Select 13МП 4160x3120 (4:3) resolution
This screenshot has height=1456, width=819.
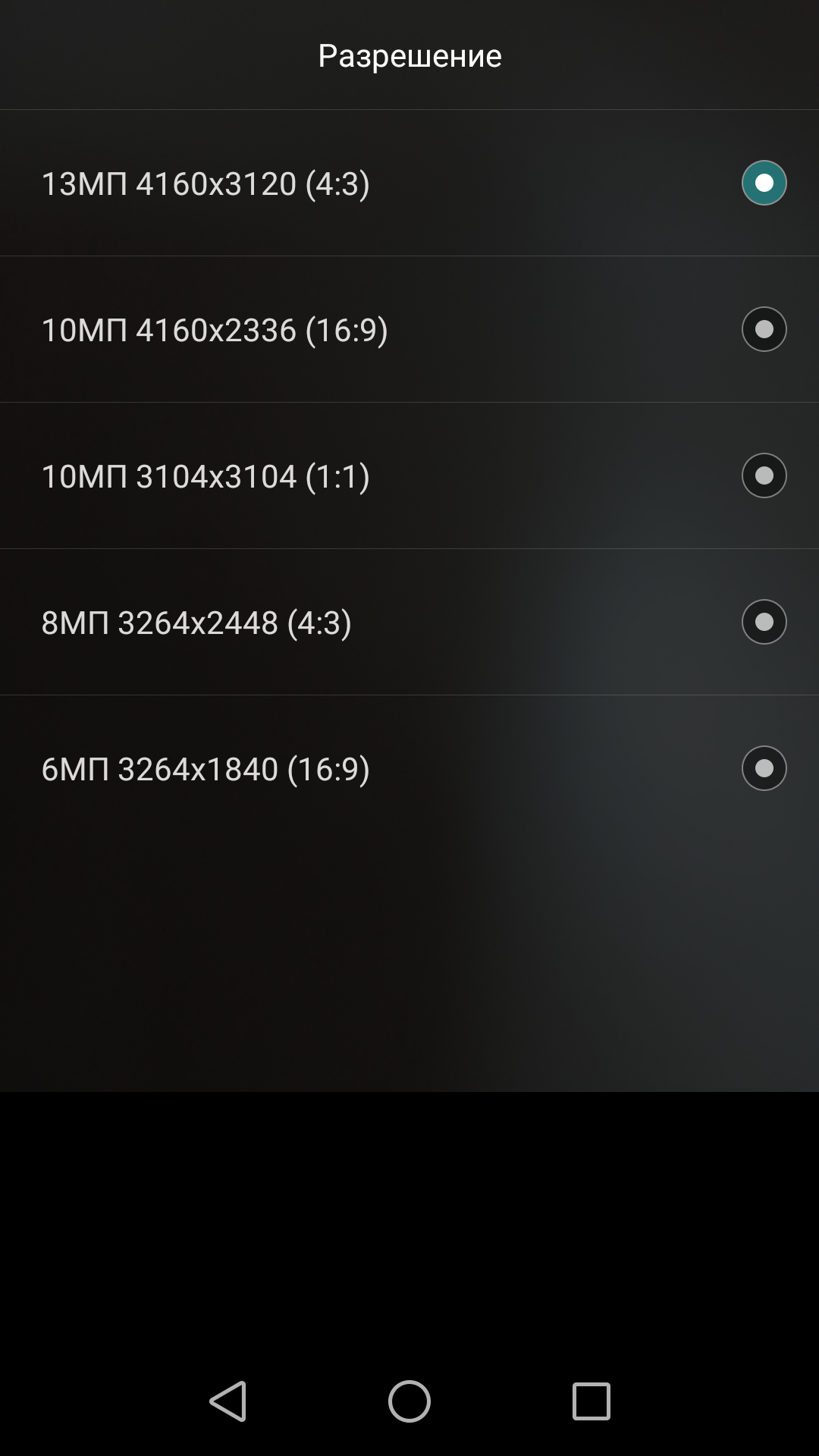764,183
